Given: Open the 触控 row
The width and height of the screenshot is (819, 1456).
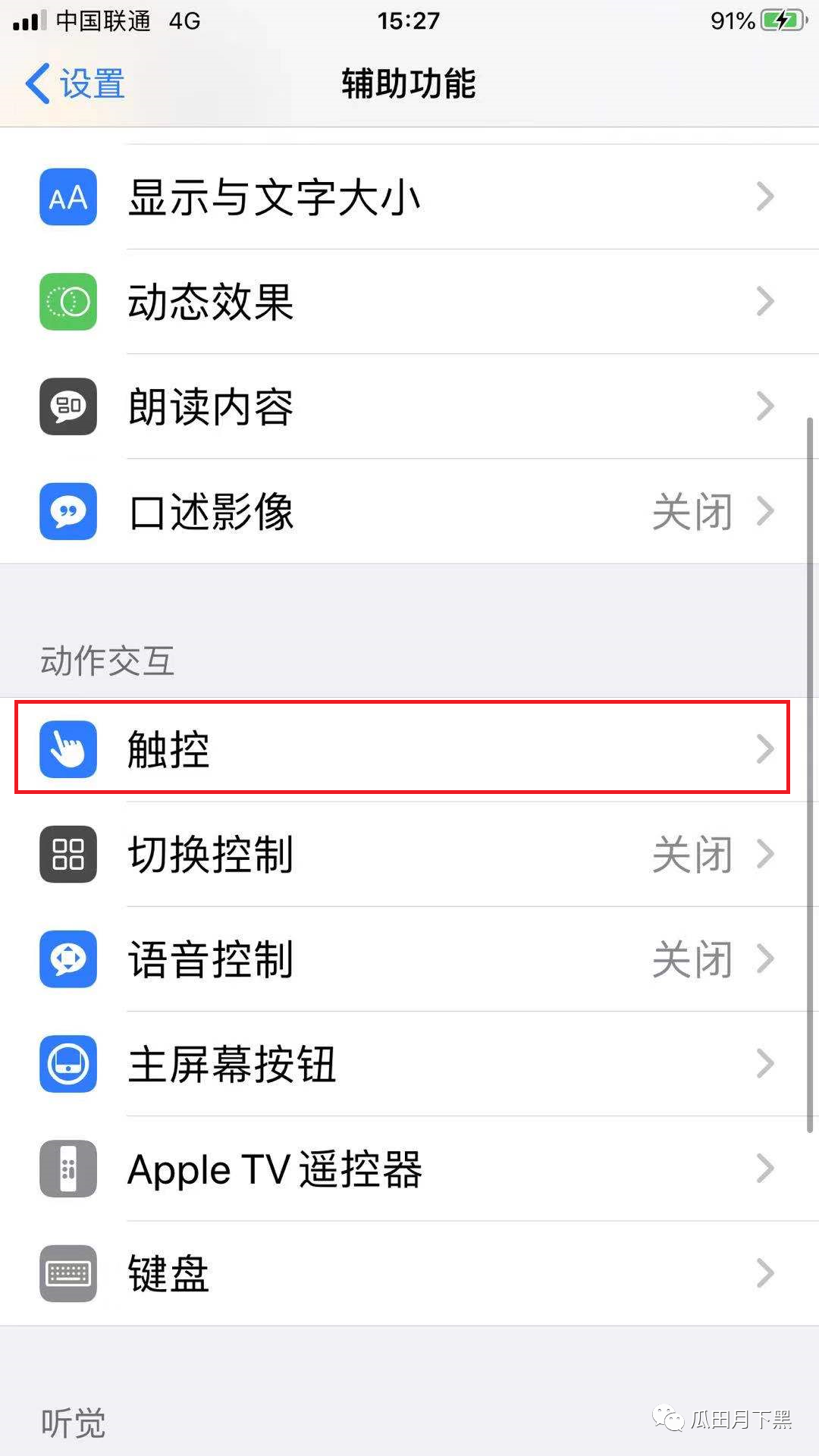Looking at the screenshot, I should 409,748.
